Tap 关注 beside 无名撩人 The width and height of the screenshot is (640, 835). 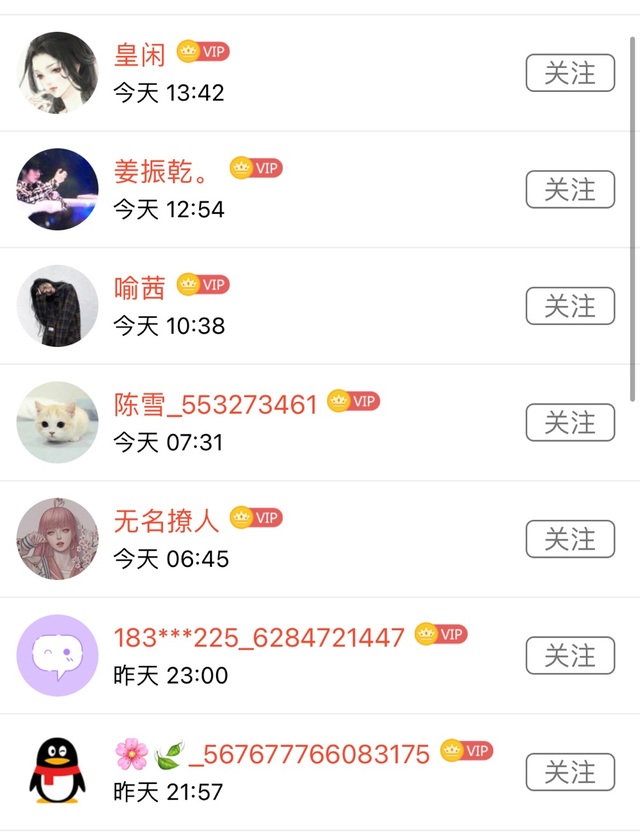pyautogui.click(x=570, y=539)
